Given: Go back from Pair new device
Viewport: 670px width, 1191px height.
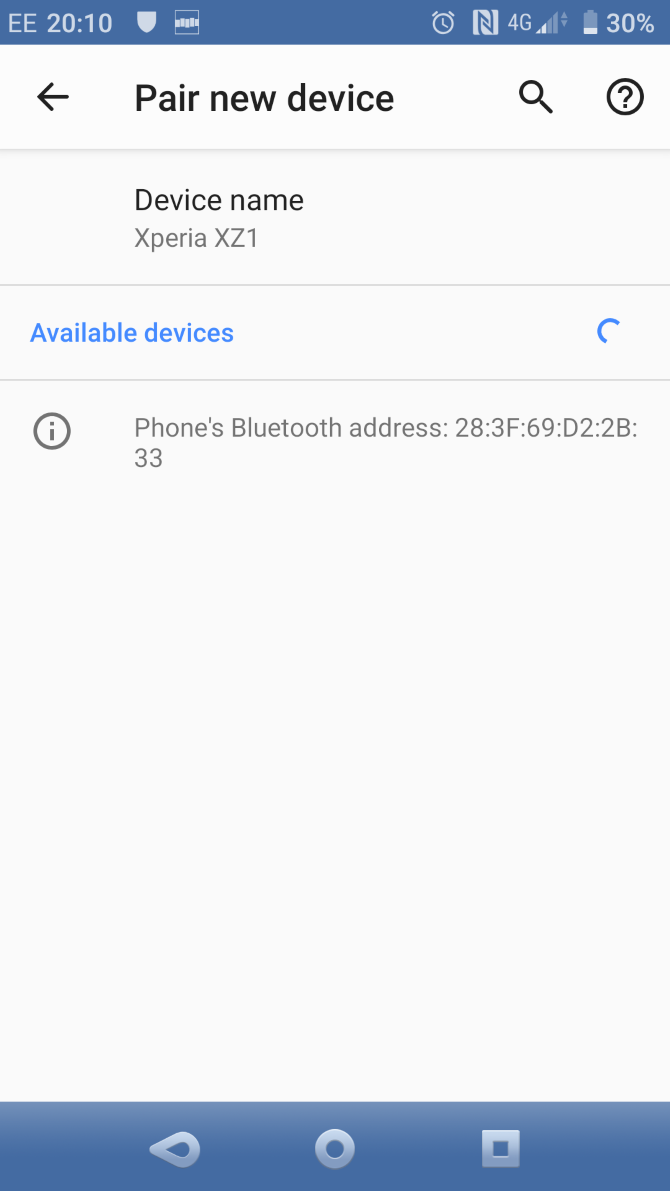Looking at the screenshot, I should [53, 97].
